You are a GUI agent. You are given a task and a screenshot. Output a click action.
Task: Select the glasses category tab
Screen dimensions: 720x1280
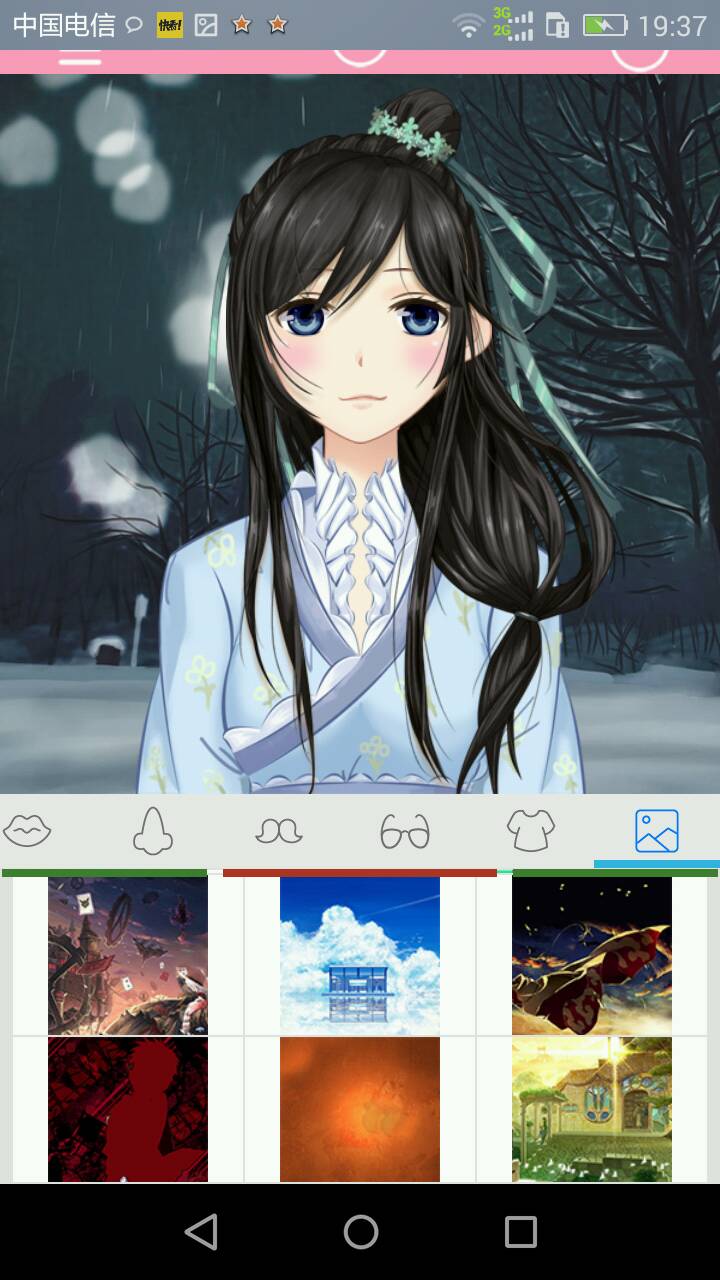click(404, 830)
